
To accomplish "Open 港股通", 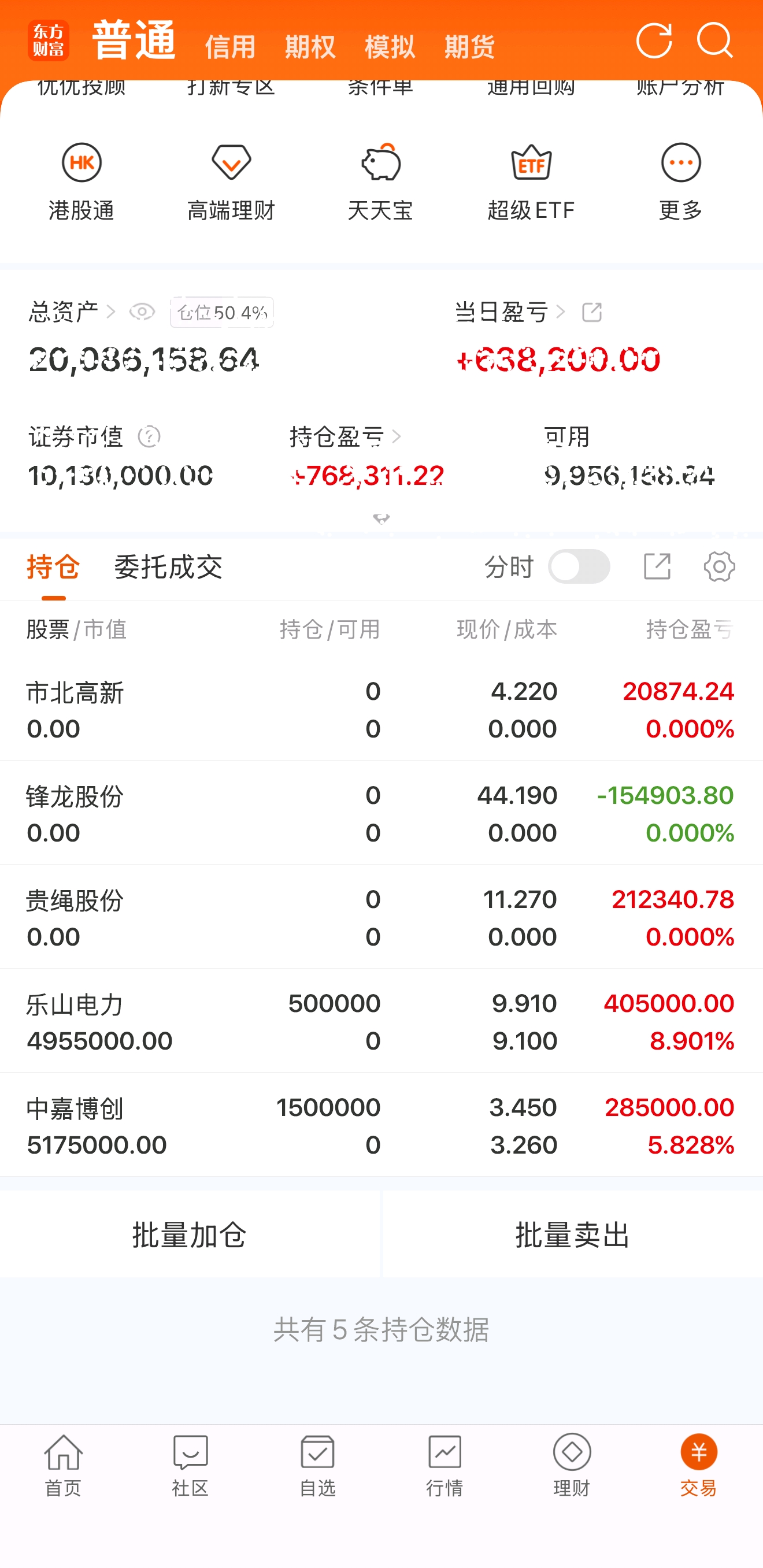I will point(82,182).
